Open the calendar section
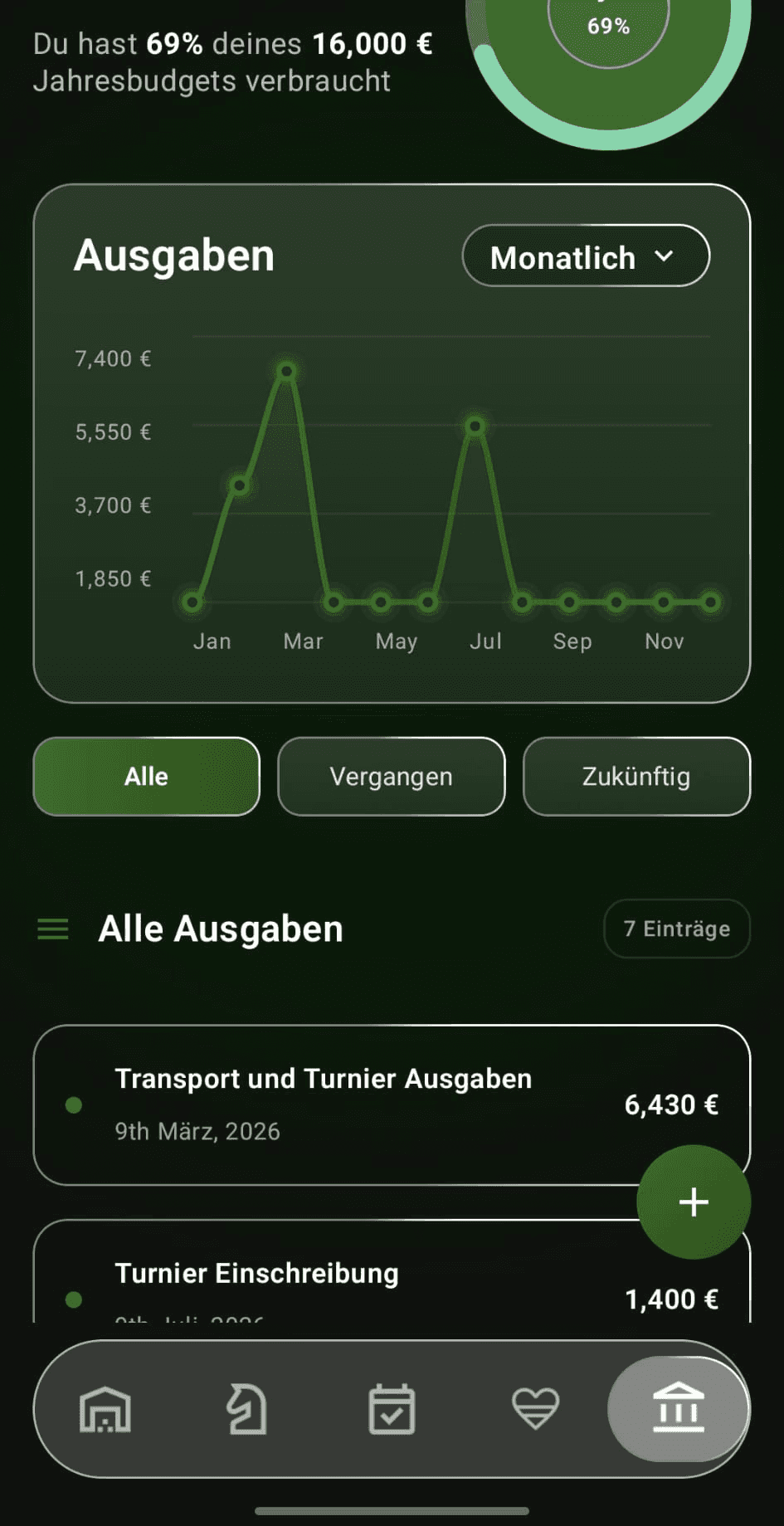This screenshot has width=784, height=1526. pos(392,1408)
